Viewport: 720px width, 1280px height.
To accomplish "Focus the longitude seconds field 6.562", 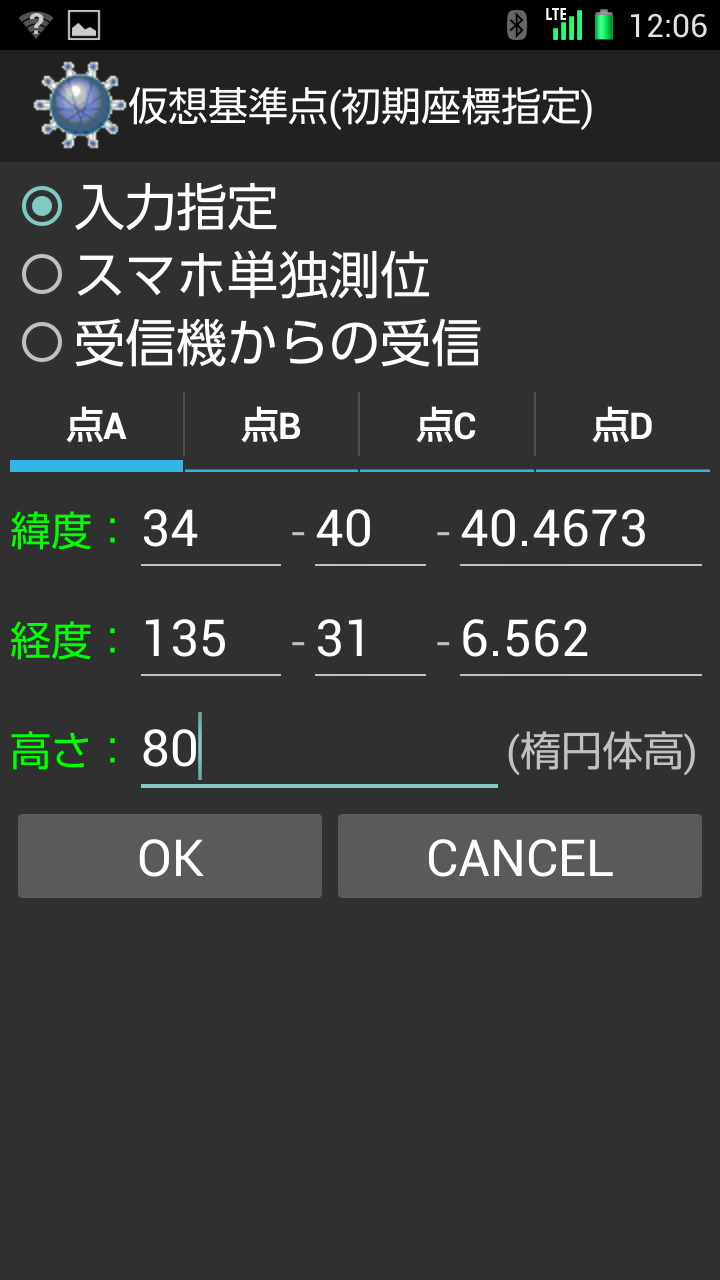I will click(581, 640).
